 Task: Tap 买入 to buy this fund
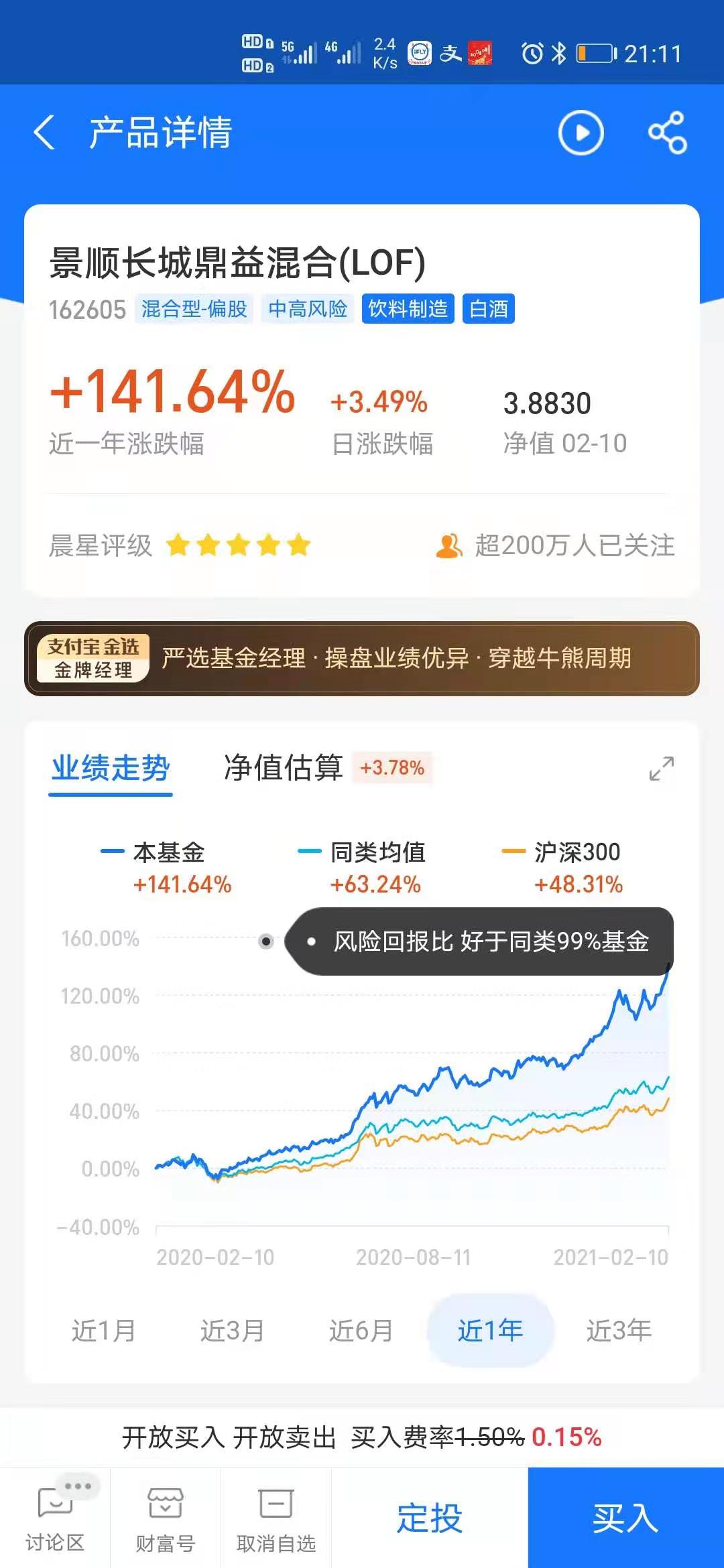pos(625,1518)
